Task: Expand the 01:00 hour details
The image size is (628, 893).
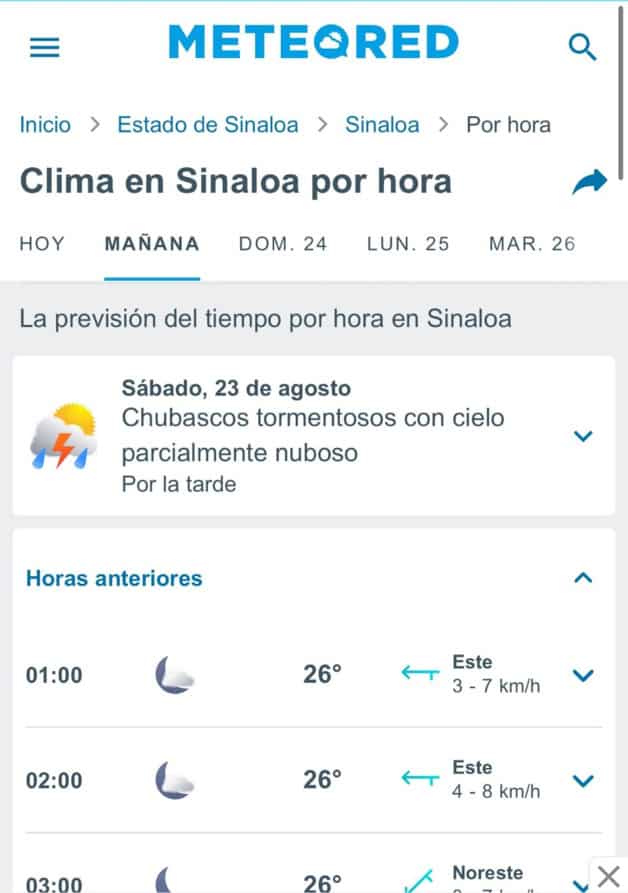Action: coord(583,675)
